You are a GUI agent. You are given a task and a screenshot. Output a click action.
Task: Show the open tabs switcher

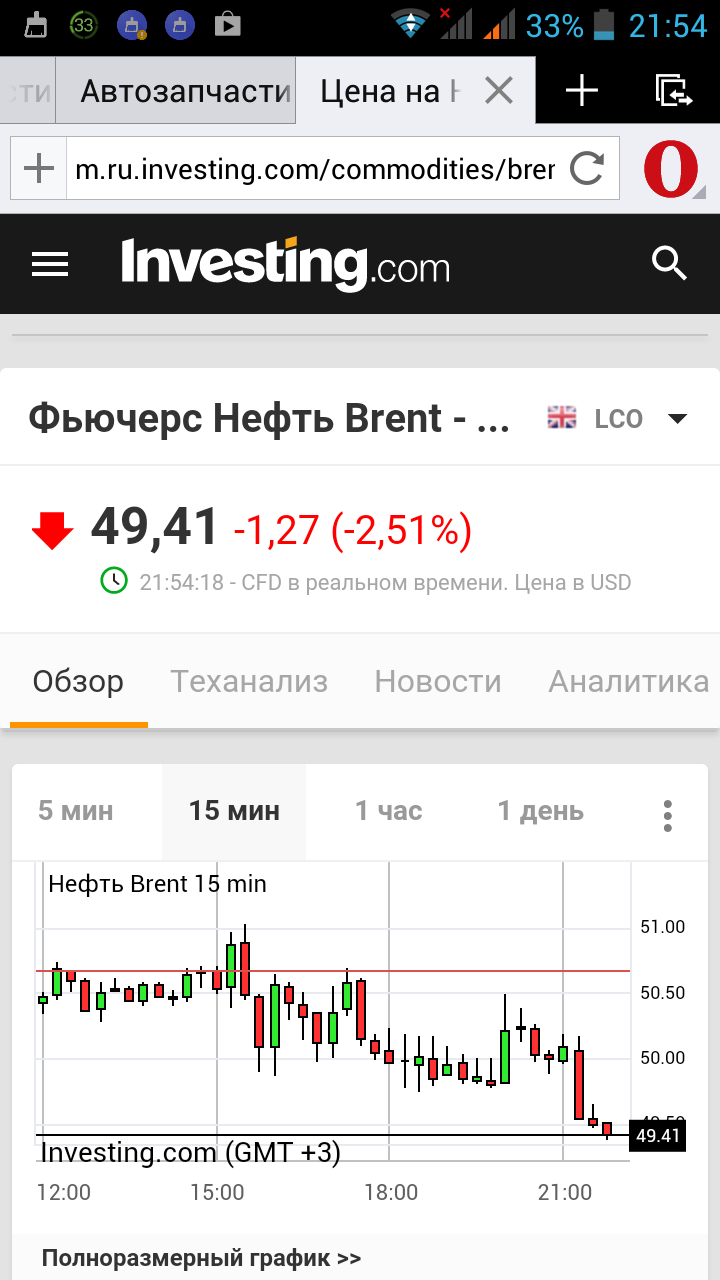coord(675,91)
